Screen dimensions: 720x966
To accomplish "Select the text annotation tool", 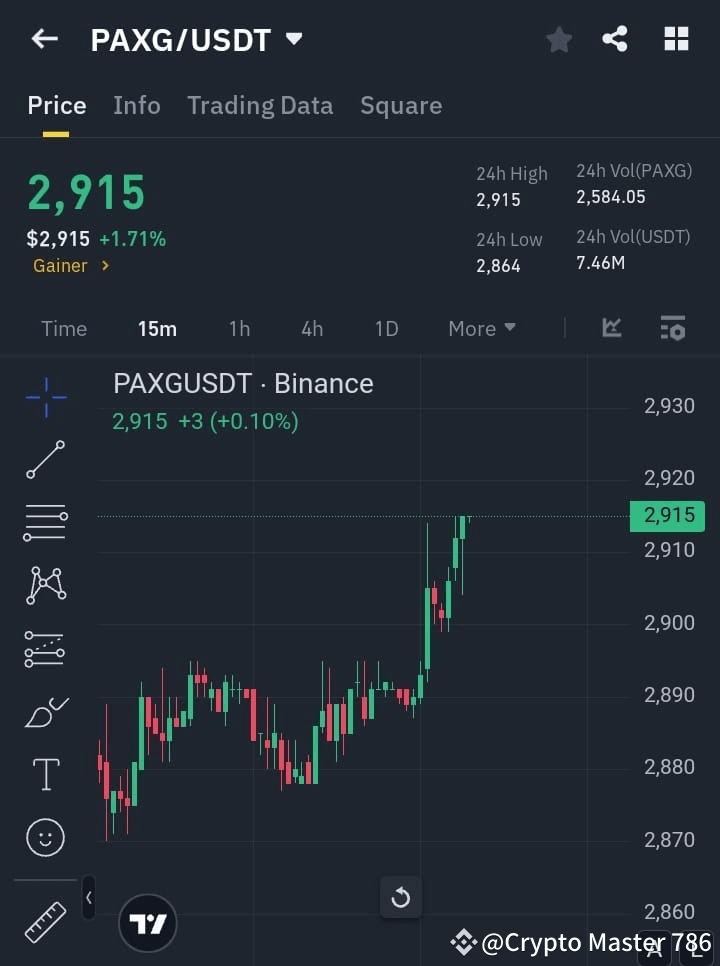I will click(x=44, y=774).
